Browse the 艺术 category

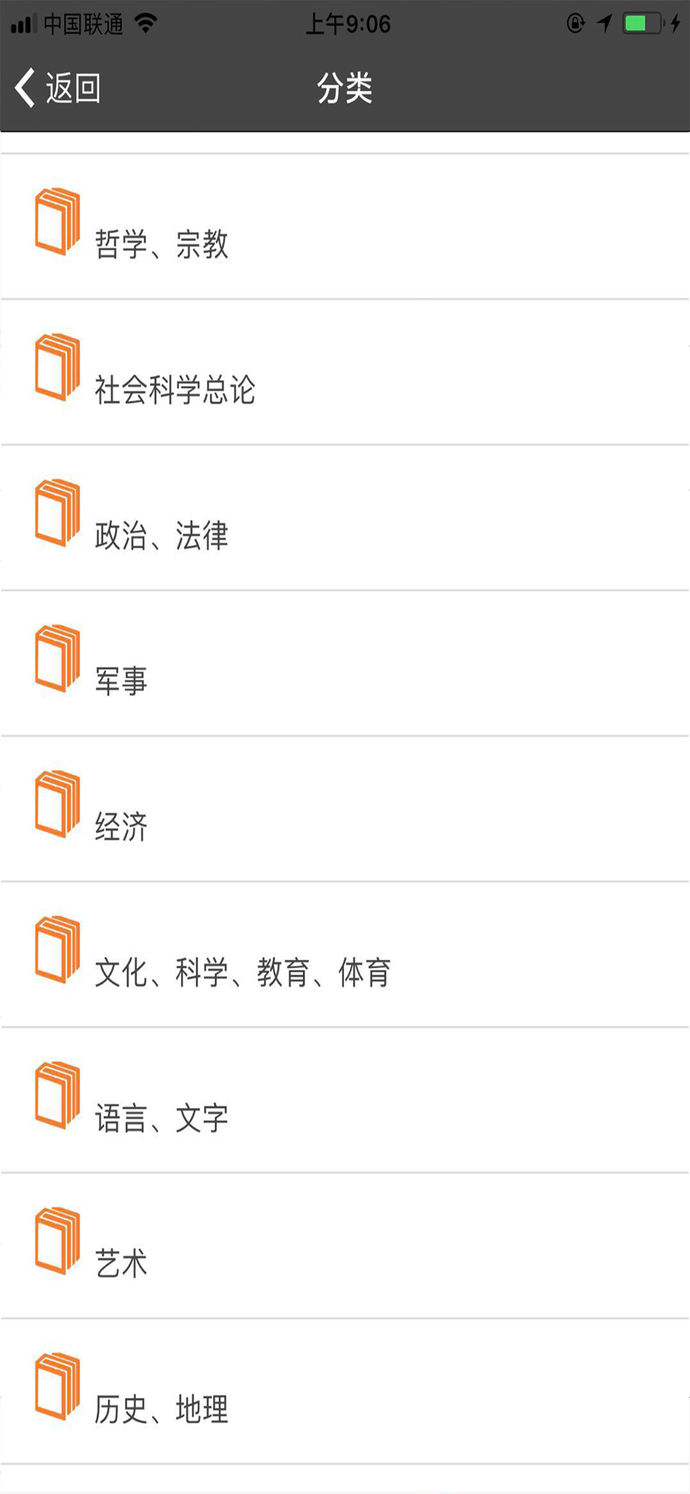click(121, 1263)
